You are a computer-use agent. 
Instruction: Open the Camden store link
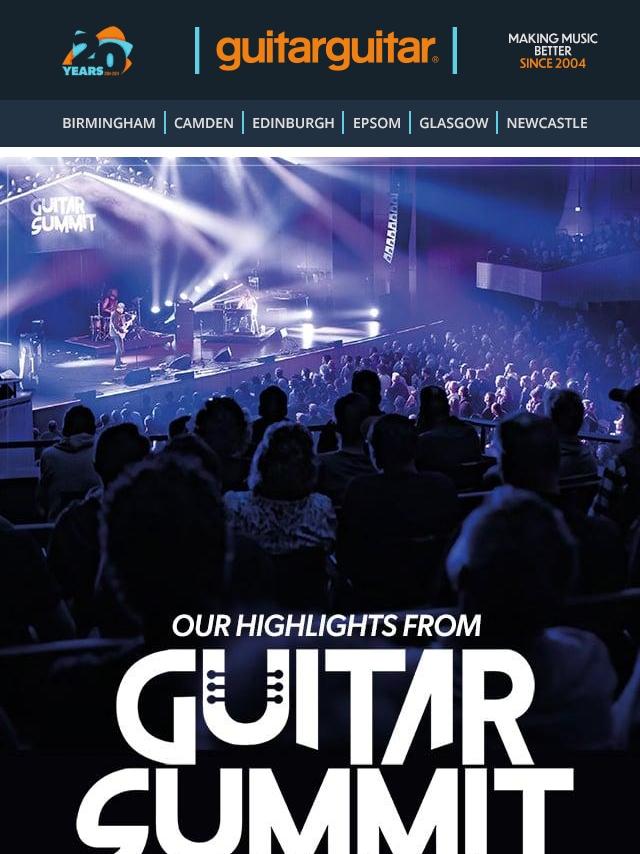[x=203, y=123]
